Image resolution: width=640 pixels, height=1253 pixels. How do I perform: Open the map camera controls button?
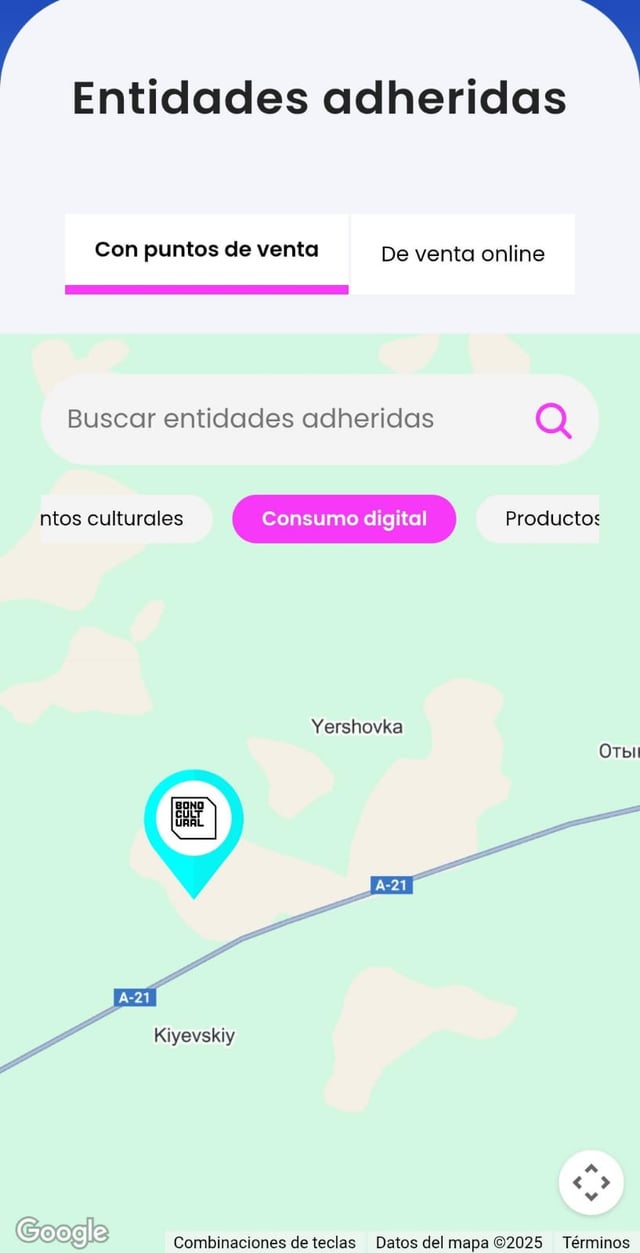point(591,1182)
